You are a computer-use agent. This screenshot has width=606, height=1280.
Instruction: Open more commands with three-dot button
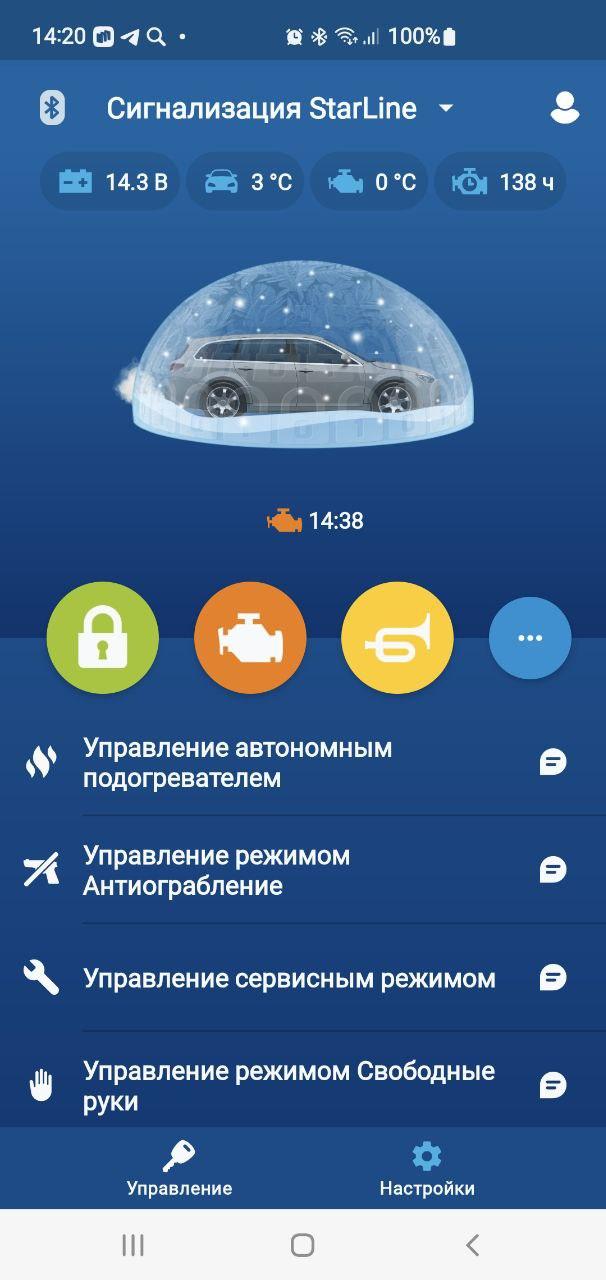click(x=530, y=638)
